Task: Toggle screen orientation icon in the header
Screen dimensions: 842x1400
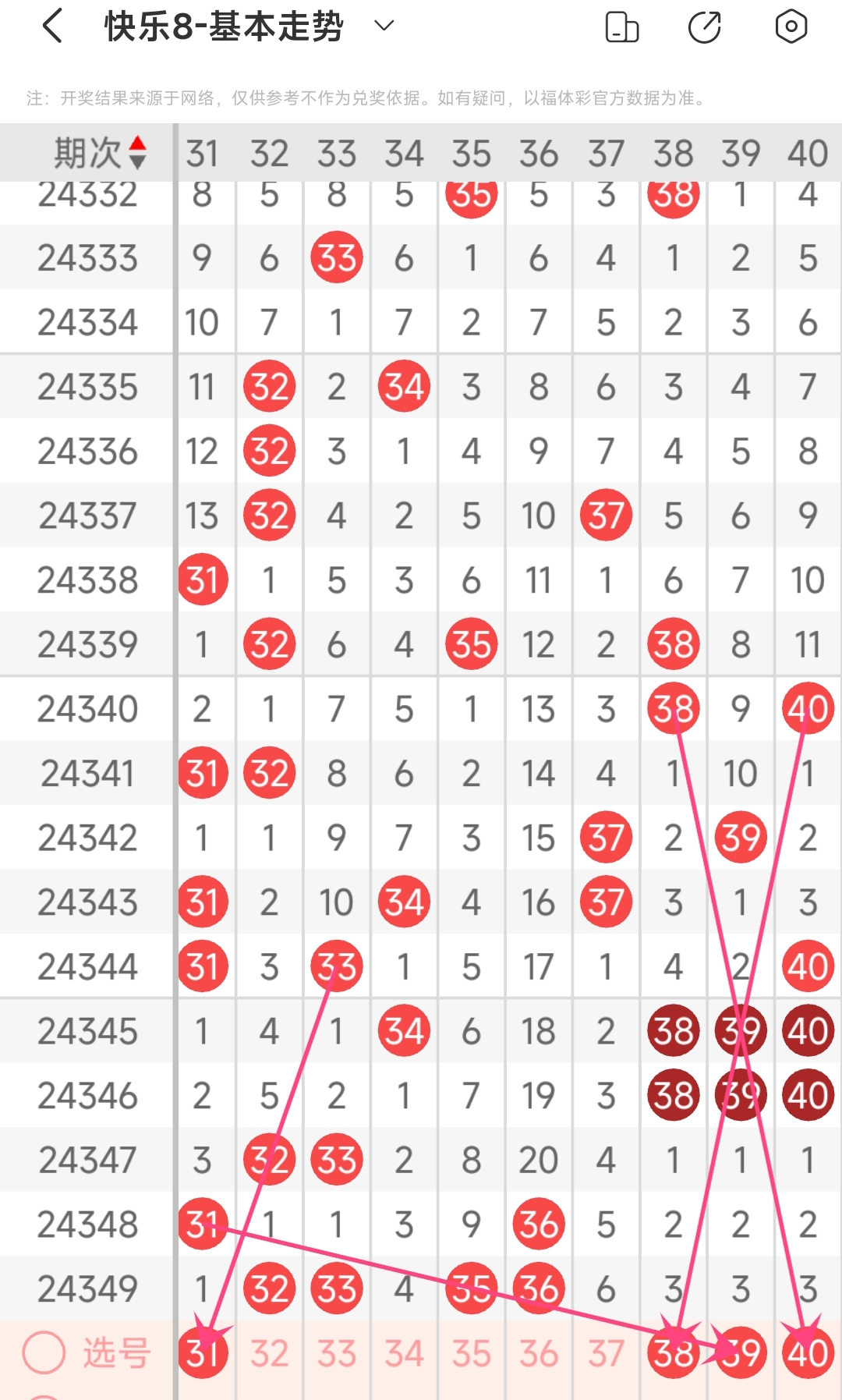Action: tap(621, 27)
